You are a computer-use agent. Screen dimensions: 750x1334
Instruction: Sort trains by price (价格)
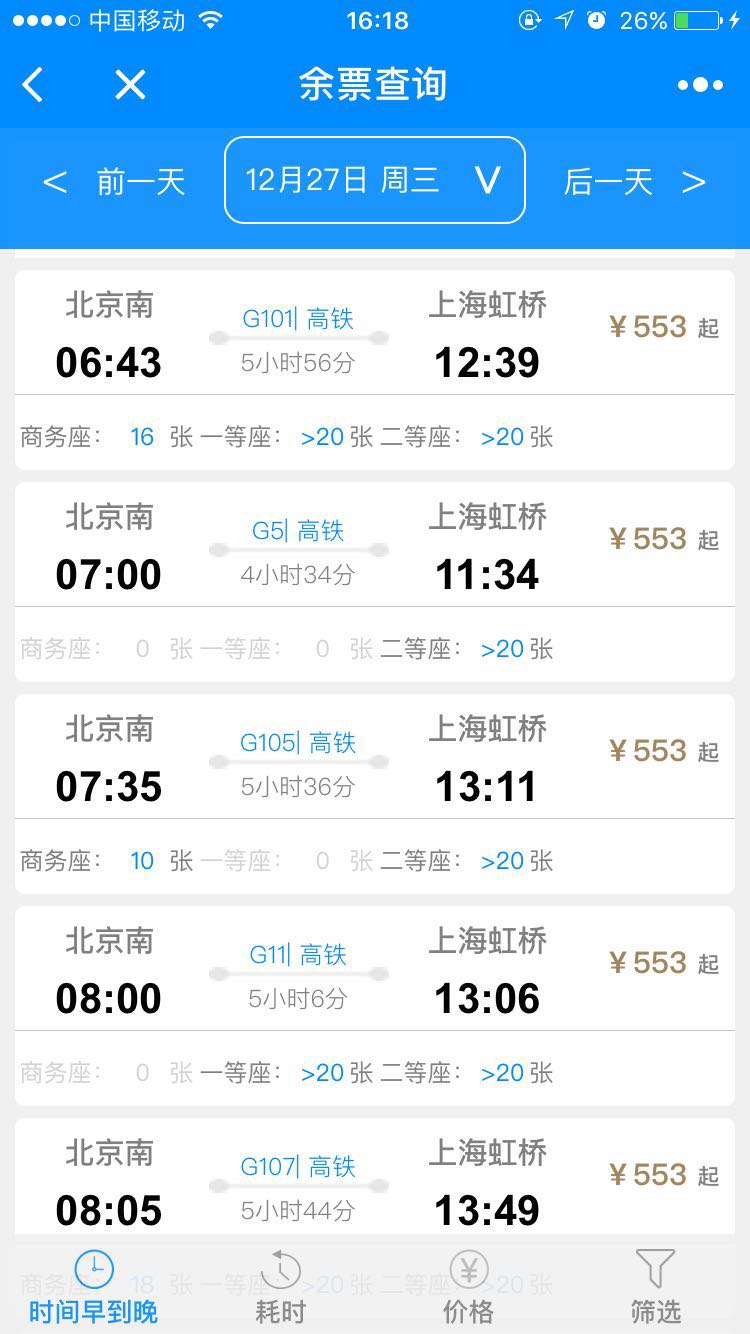pos(468,1286)
